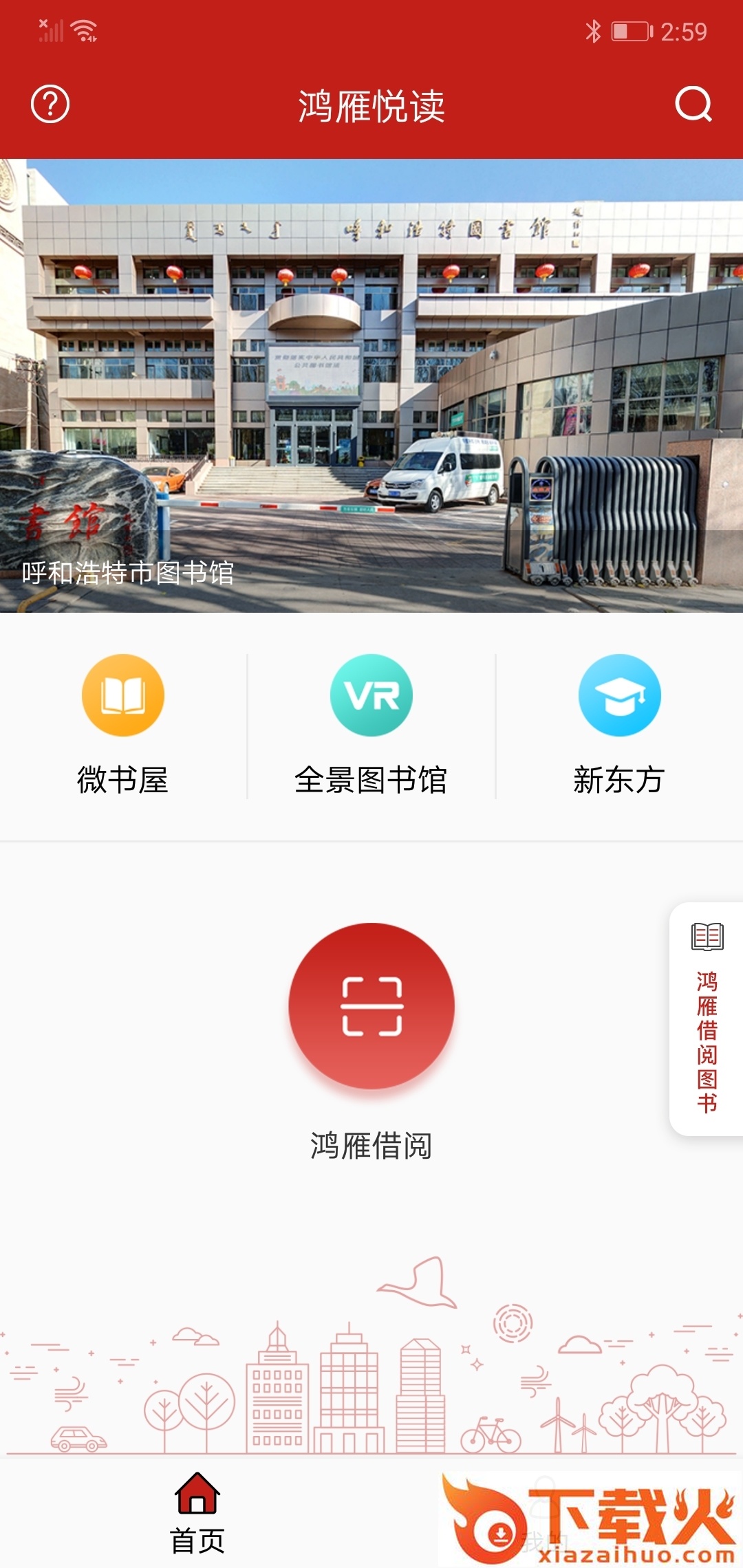
Task: Open the 呼和浩特市图书馆 banner
Action: pos(371,385)
